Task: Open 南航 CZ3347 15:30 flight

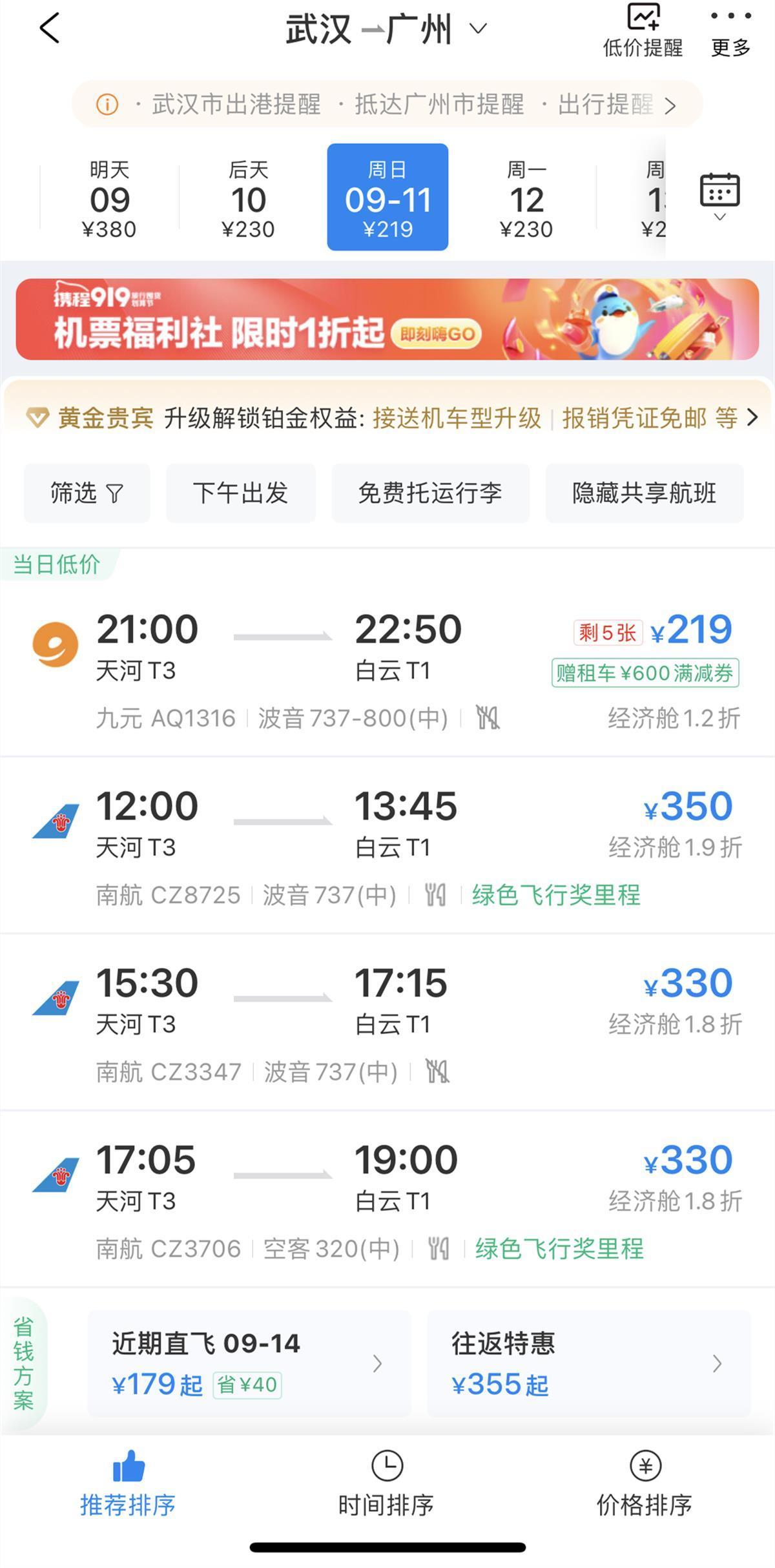Action: point(386,1024)
